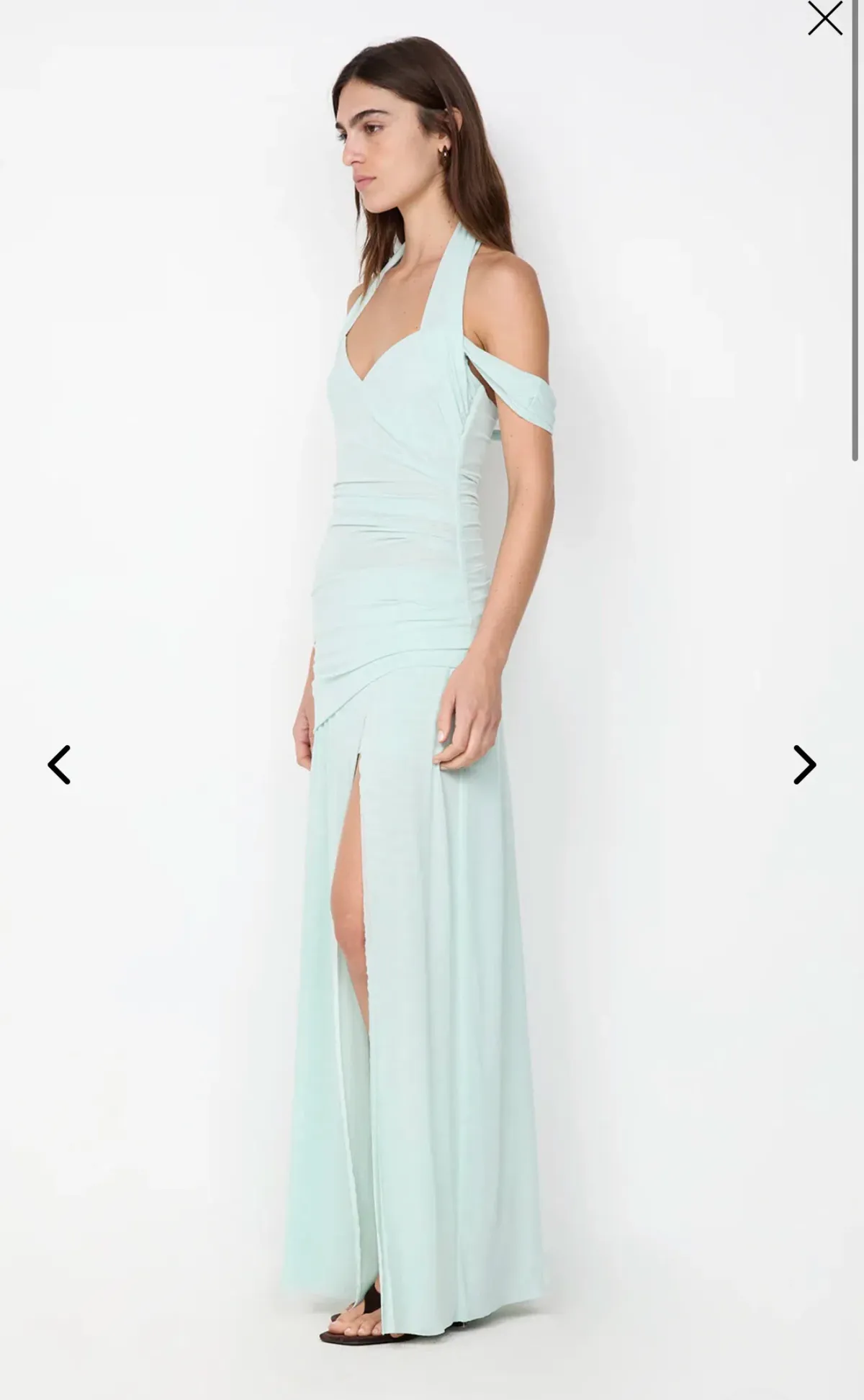Advance the gallery with the forward chevron

(x=804, y=764)
